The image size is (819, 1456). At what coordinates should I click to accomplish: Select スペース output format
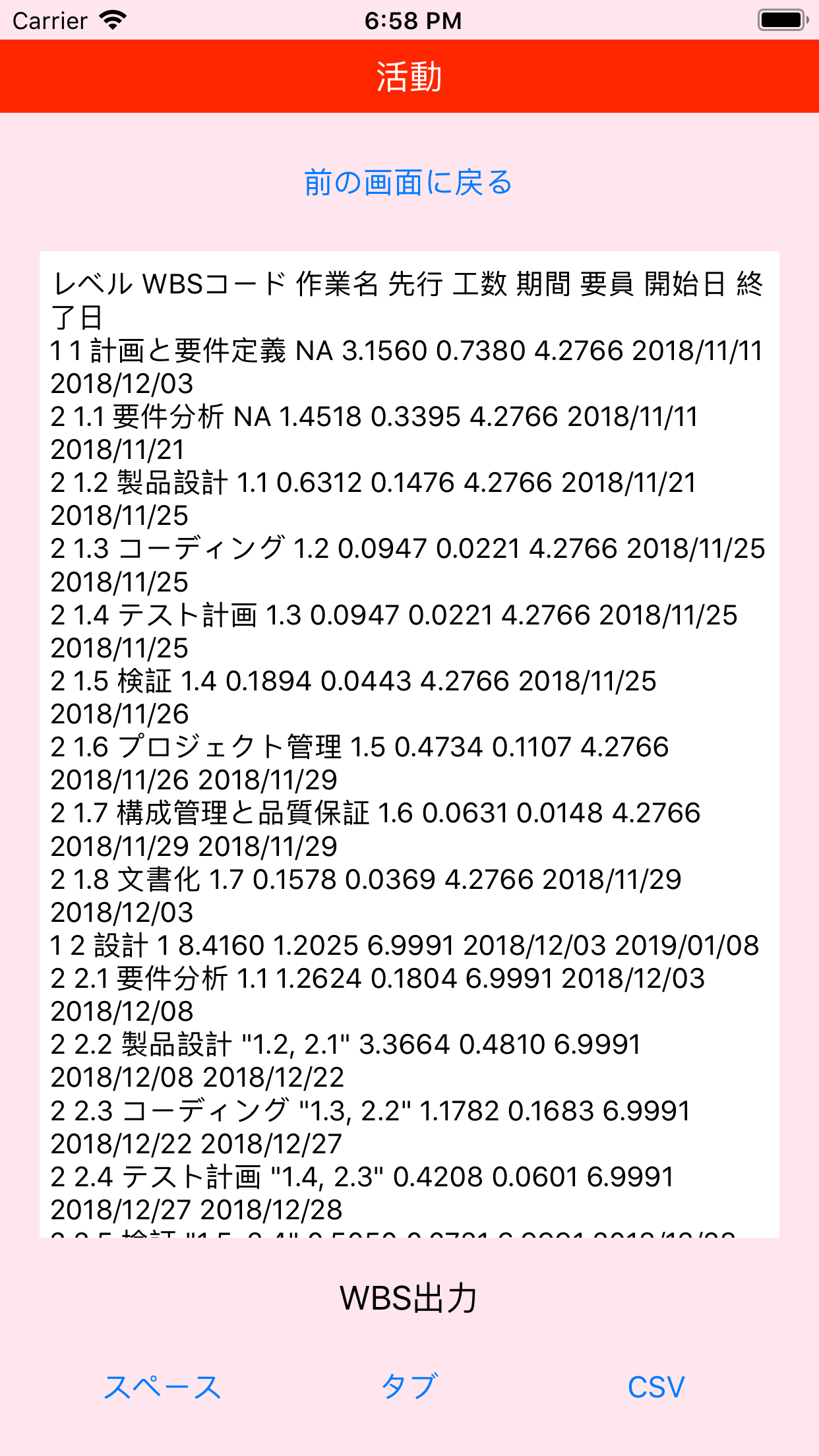[x=163, y=1387]
